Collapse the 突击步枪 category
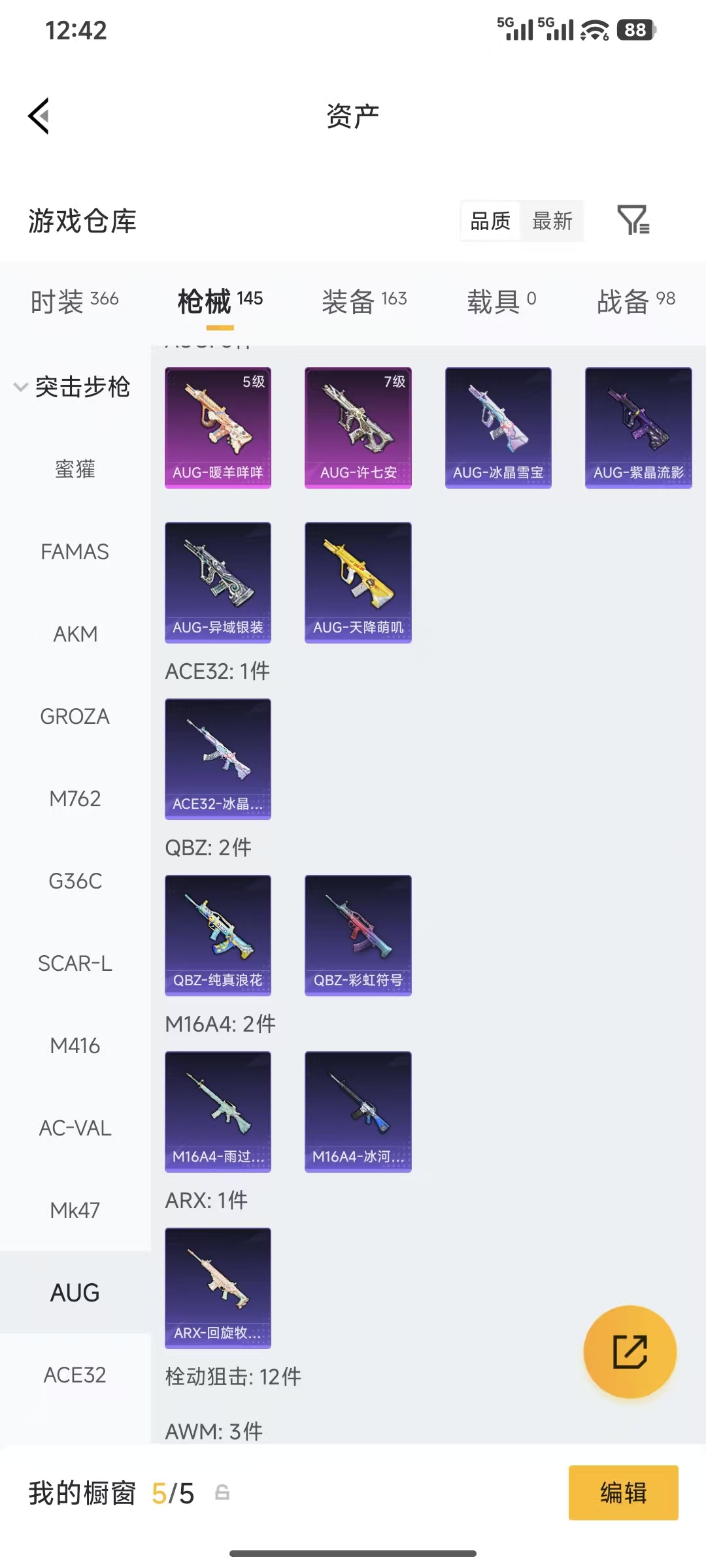 [x=72, y=387]
